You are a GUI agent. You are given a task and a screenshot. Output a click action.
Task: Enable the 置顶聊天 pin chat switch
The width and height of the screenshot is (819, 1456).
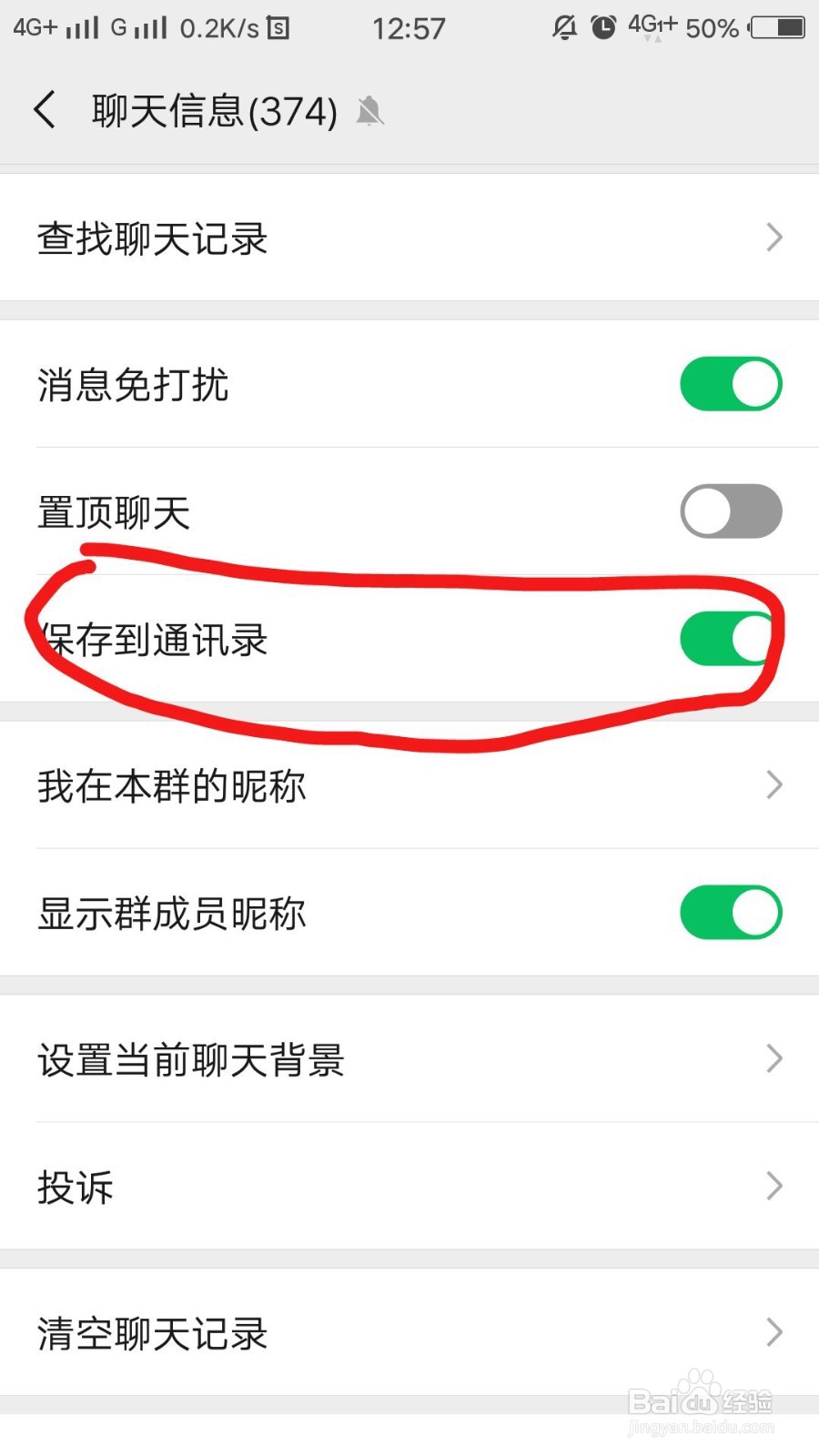click(731, 511)
